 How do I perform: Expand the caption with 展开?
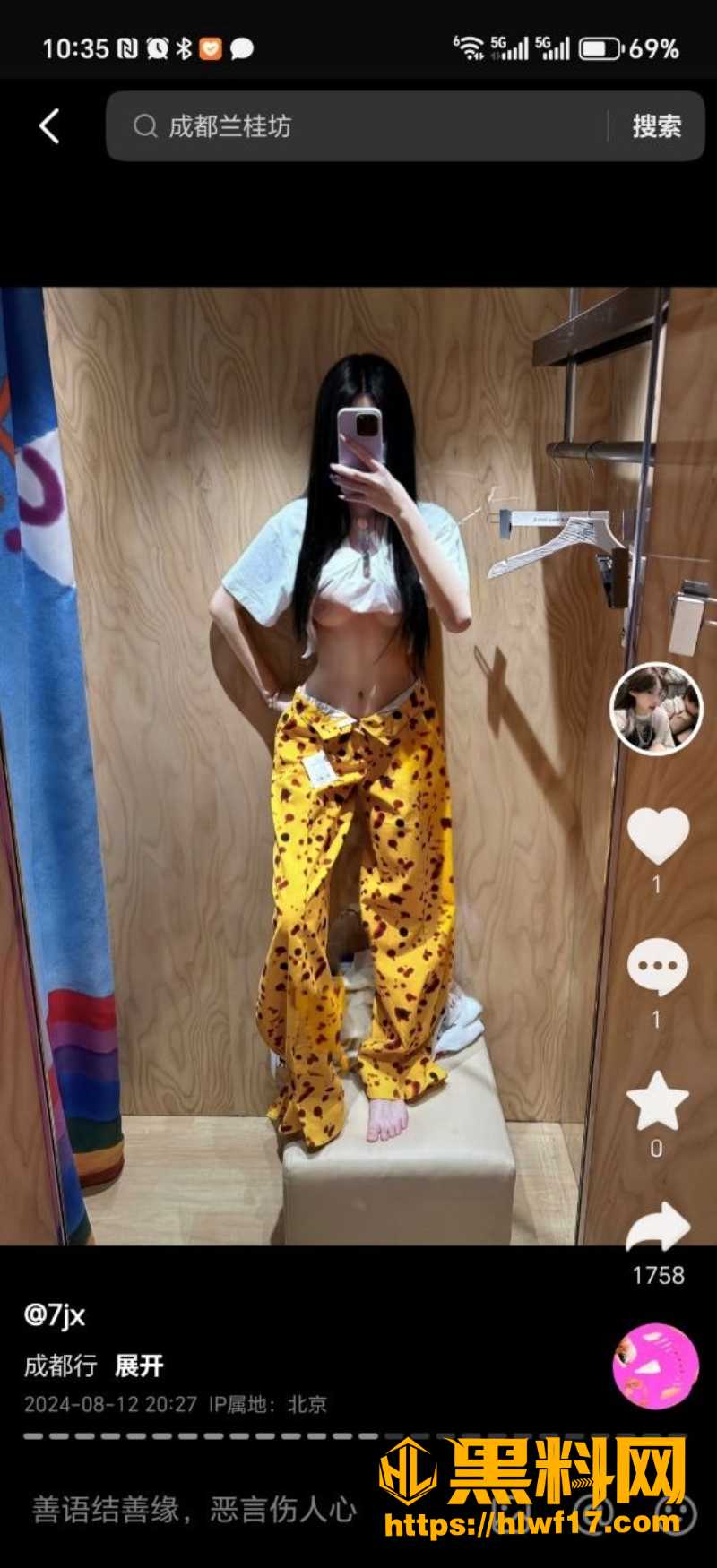[139, 1366]
